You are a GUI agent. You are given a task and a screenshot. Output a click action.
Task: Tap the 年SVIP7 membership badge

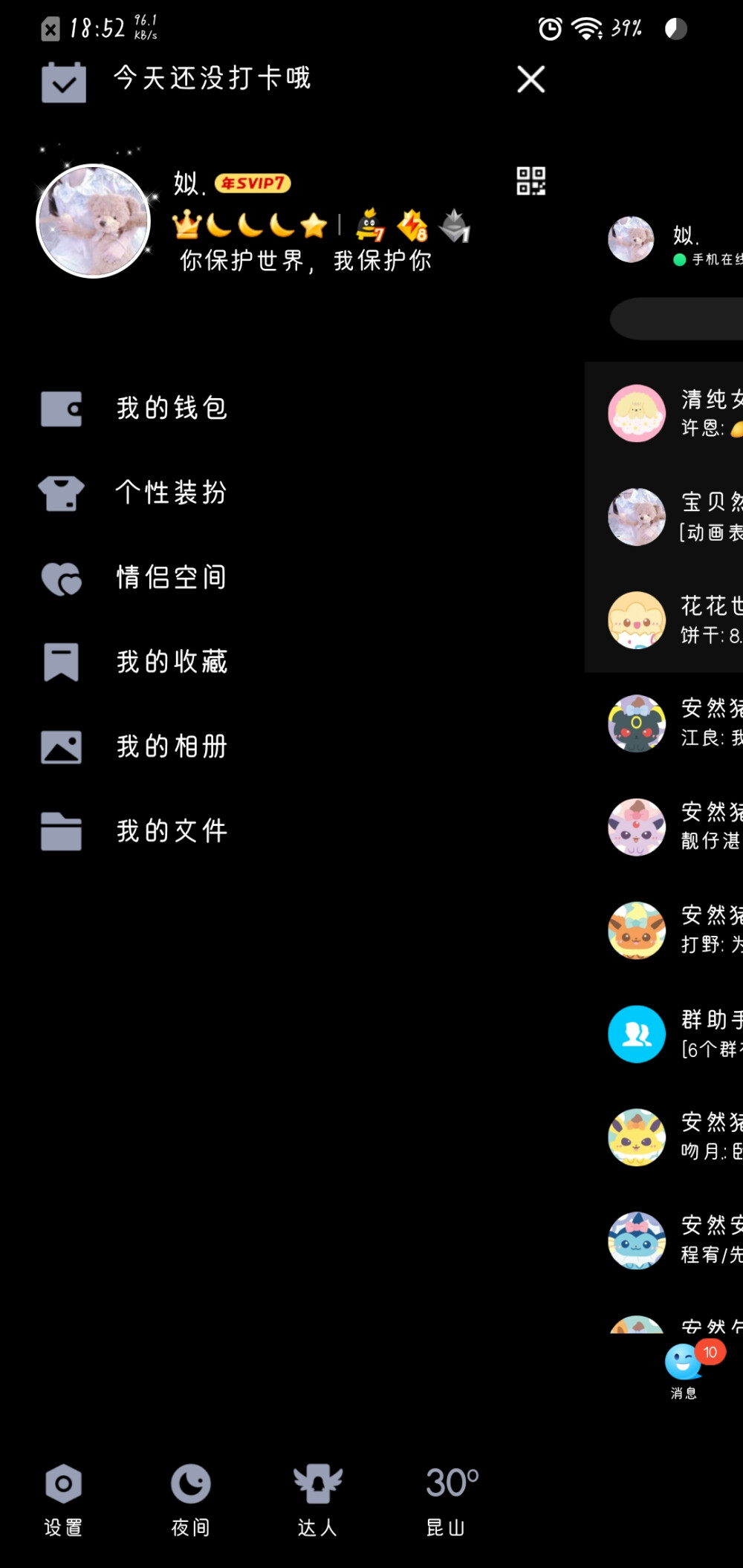click(x=253, y=183)
